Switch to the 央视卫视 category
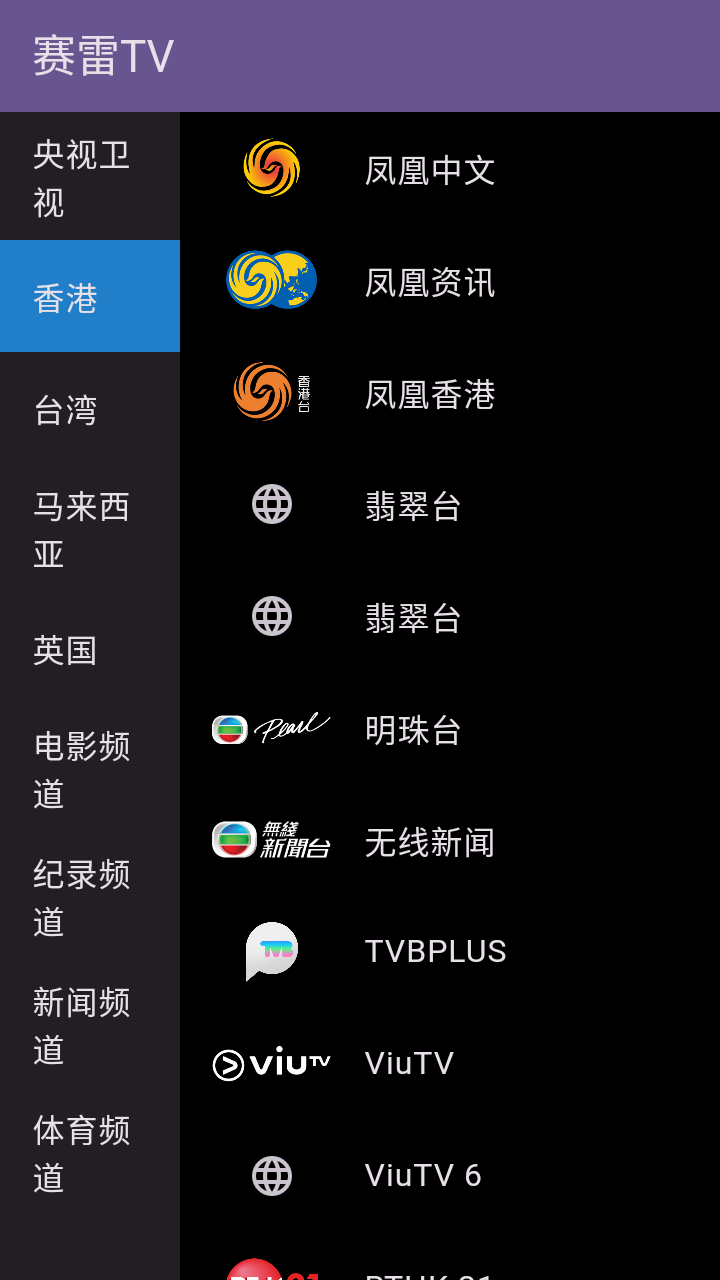 [89, 176]
